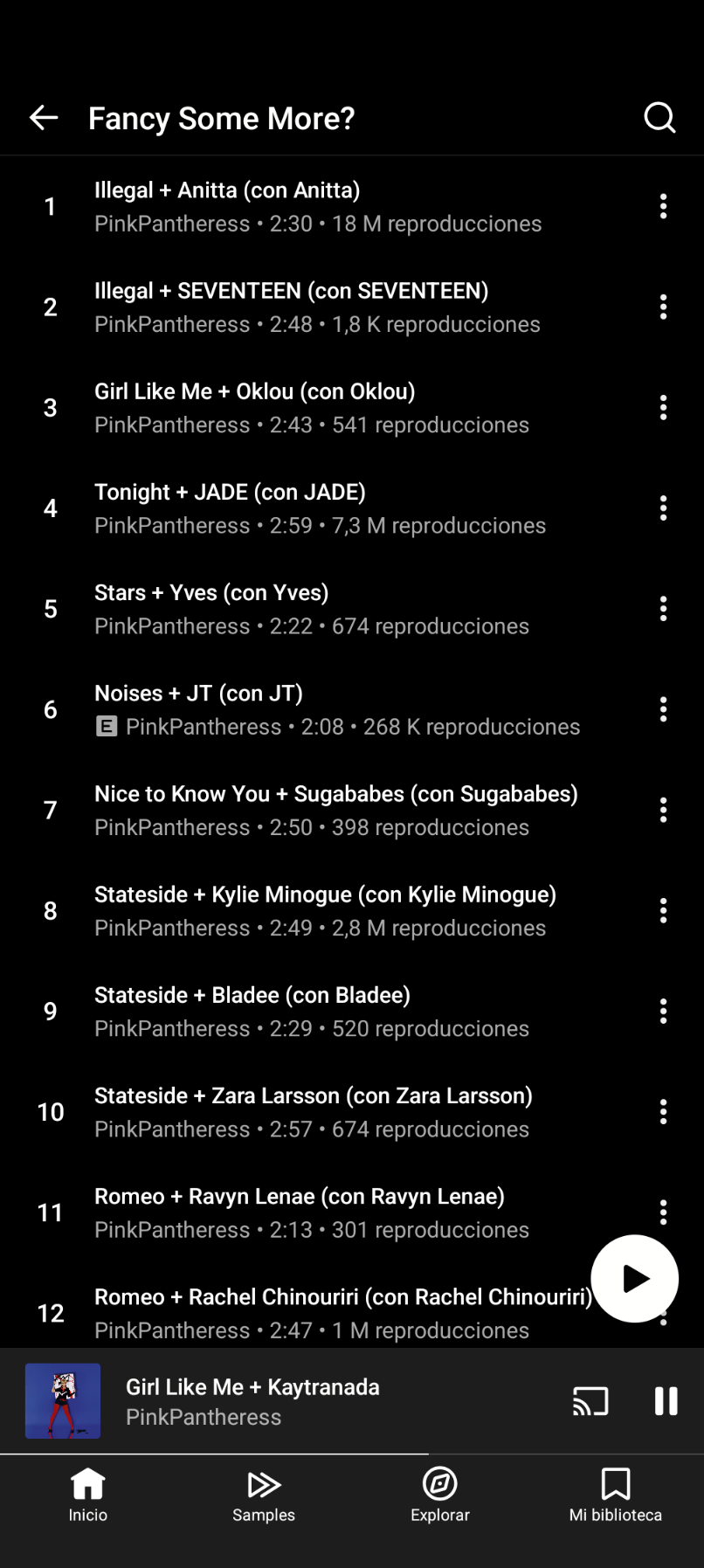
Task: Switch to the Explorar tab
Action: coord(440,1494)
